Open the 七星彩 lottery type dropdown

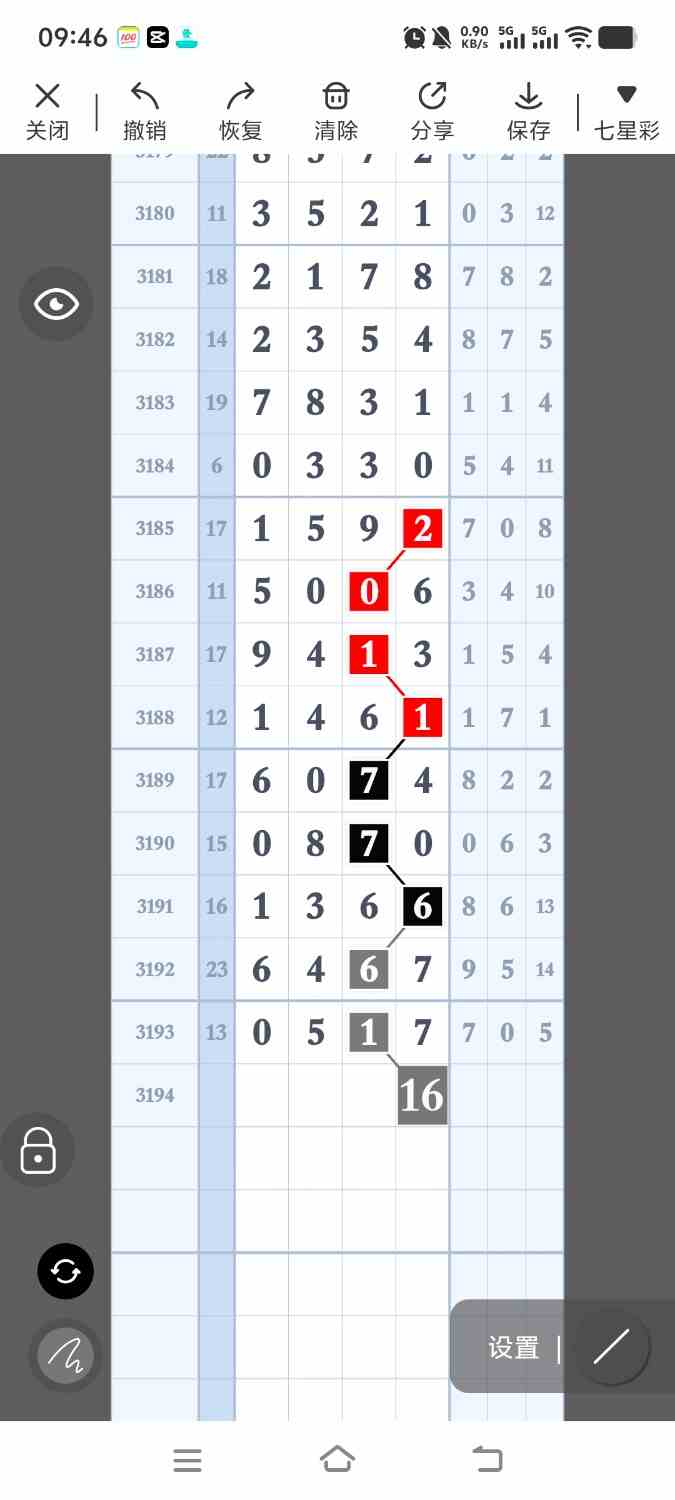pos(627,111)
